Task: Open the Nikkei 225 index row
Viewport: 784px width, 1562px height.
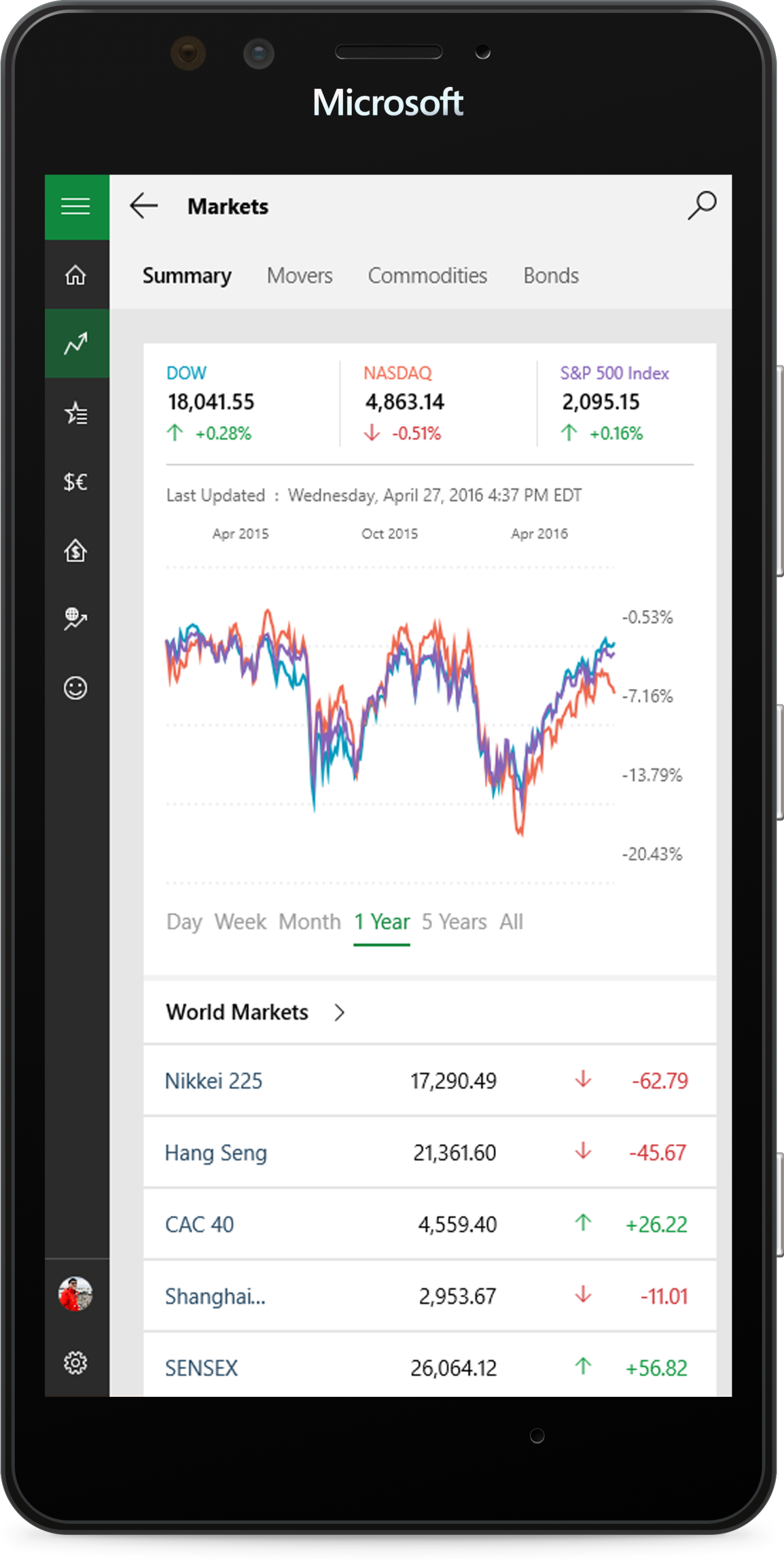Action: [x=430, y=1081]
